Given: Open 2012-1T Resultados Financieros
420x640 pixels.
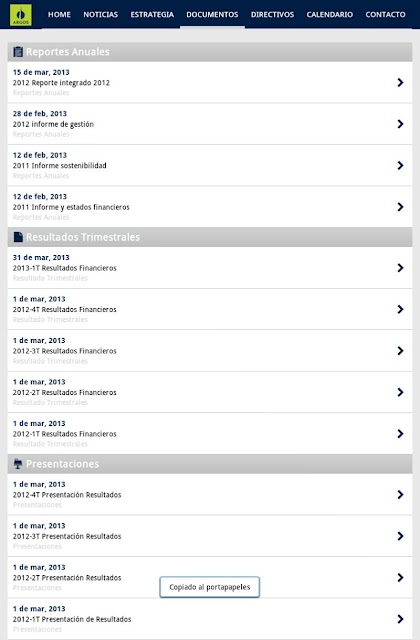Looking at the screenshot, I should (210, 433).
